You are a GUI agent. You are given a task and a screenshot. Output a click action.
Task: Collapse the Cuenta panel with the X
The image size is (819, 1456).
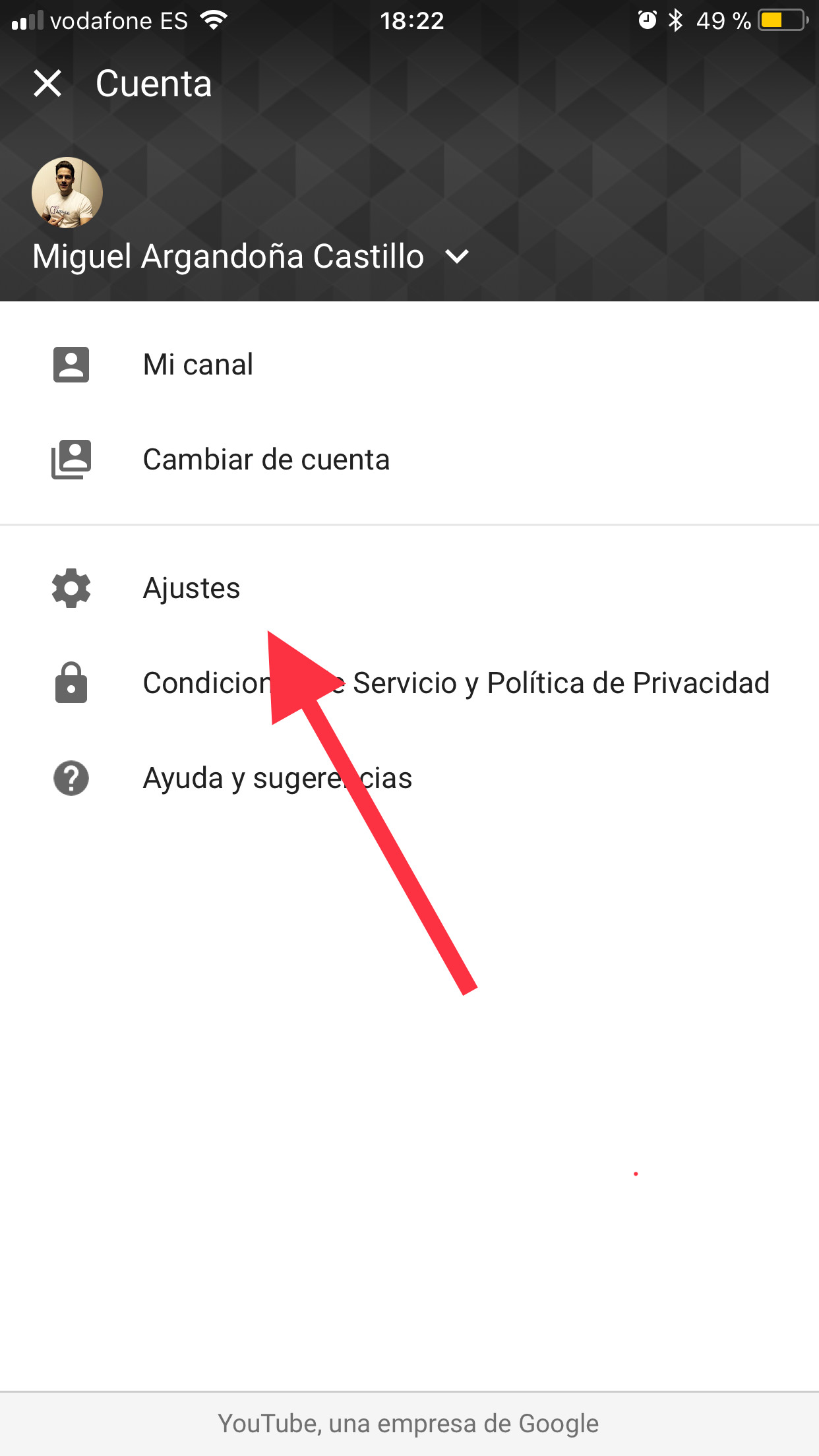[x=47, y=83]
